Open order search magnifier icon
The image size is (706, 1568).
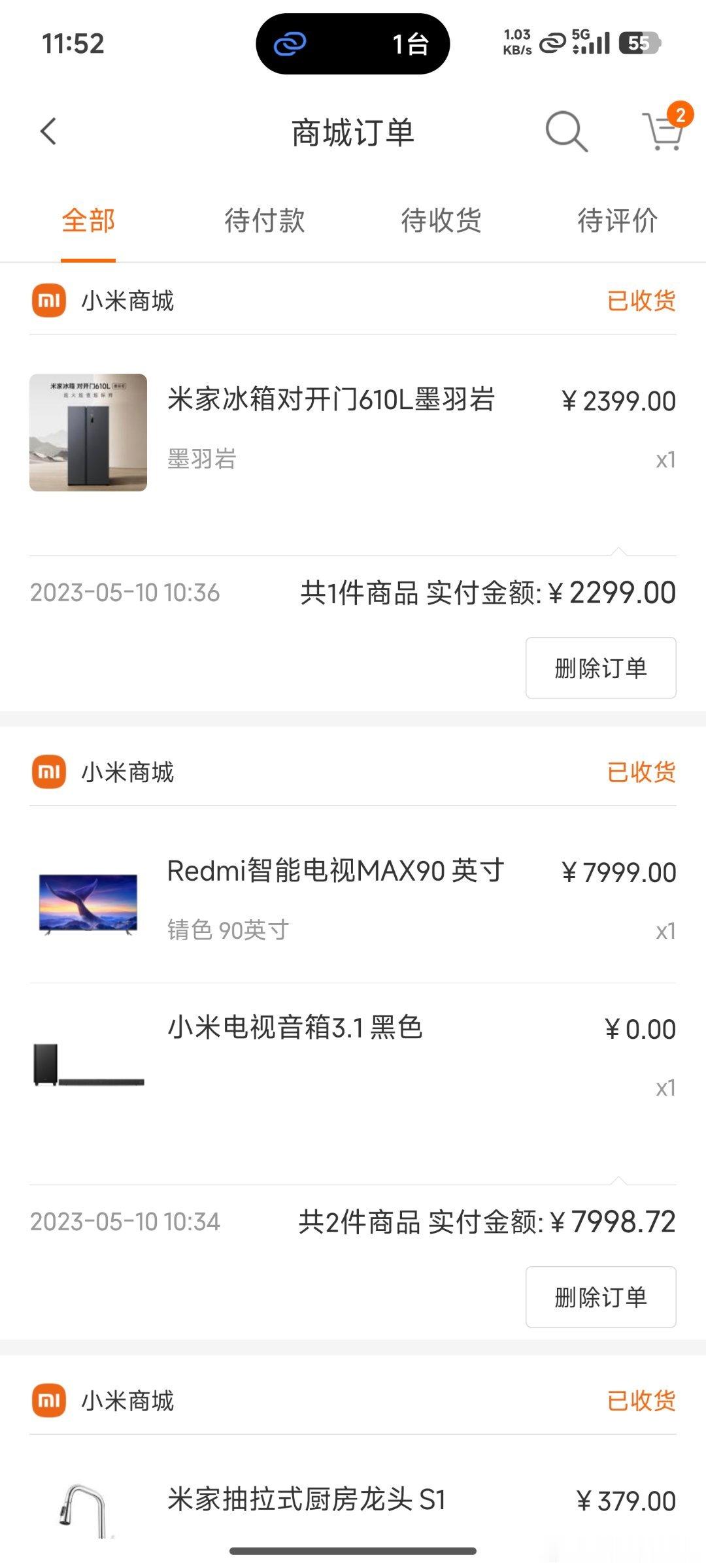[566, 131]
